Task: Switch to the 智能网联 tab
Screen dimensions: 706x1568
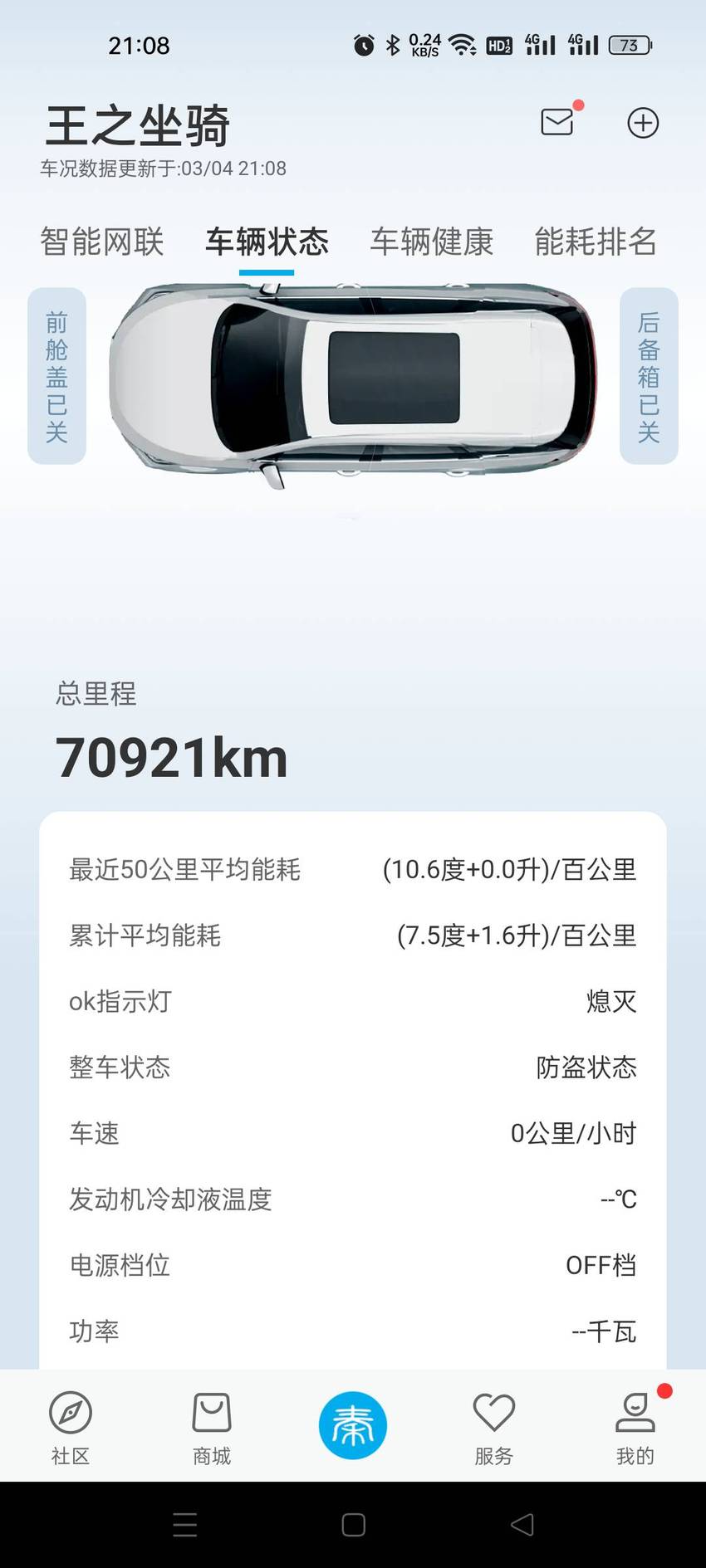Action: [102, 242]
